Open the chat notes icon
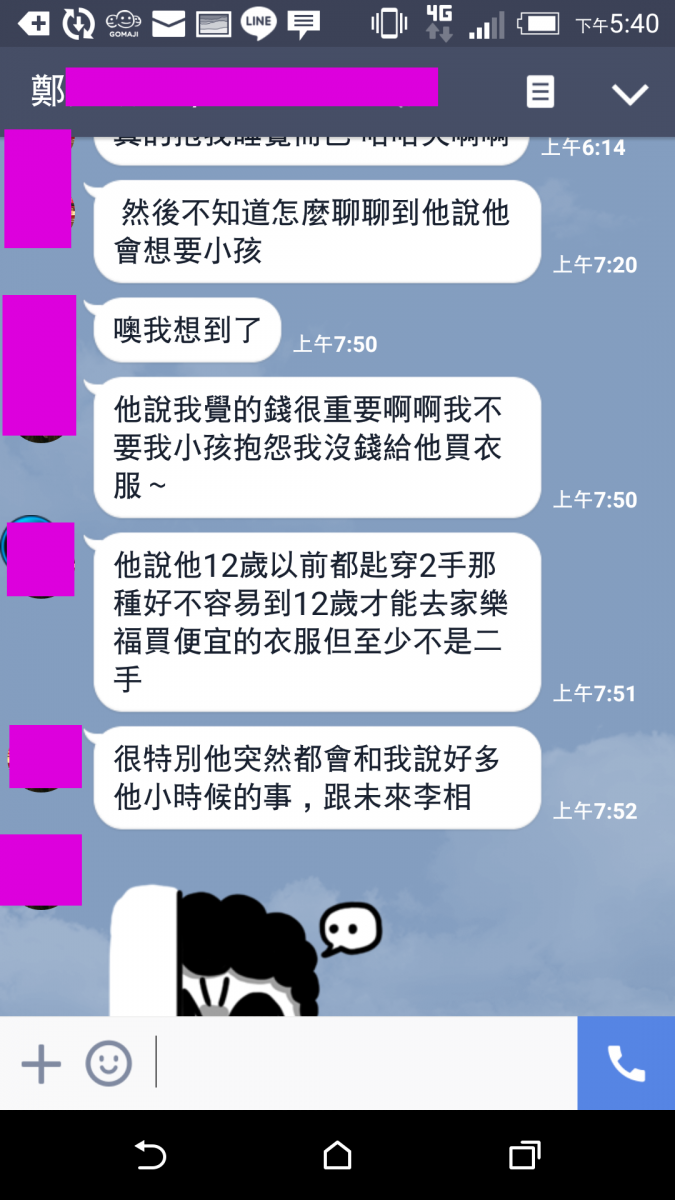Screen dimensions: 675x1200 pos(540,92)
